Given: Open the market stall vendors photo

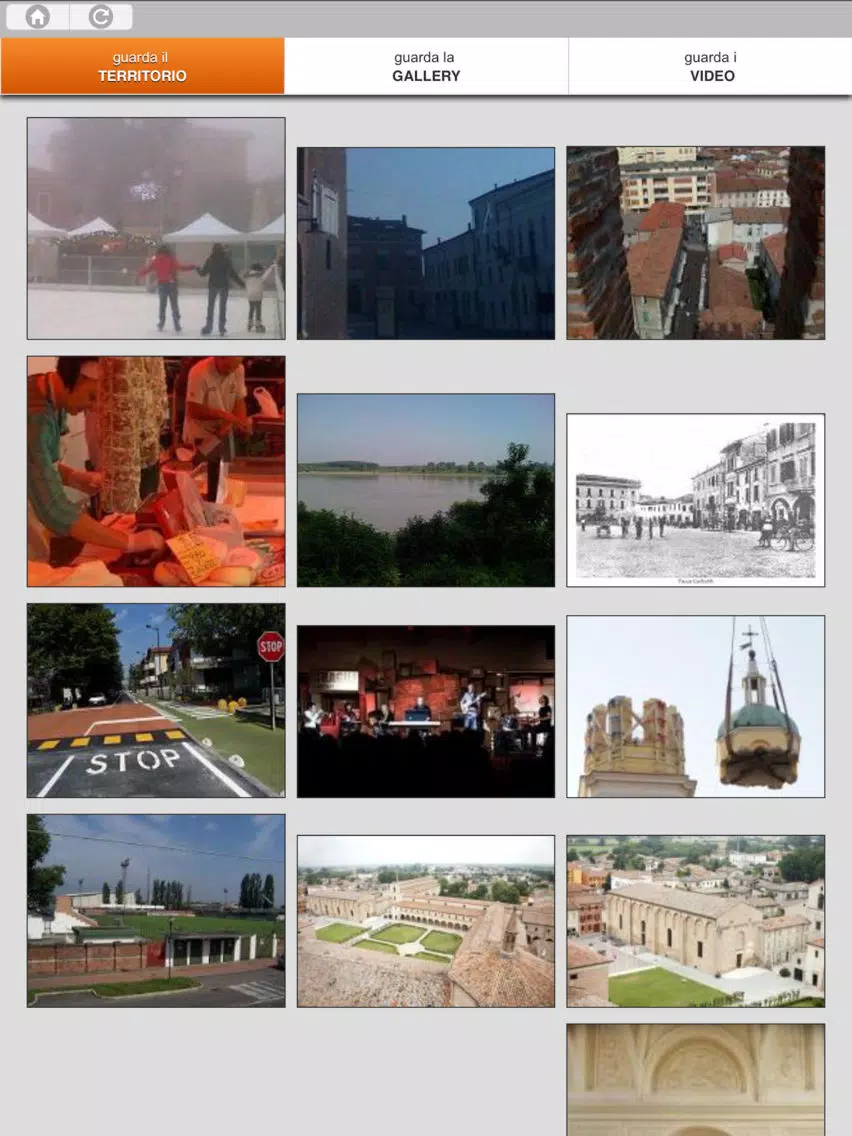Looking at the screenshot, I should 156,471.
